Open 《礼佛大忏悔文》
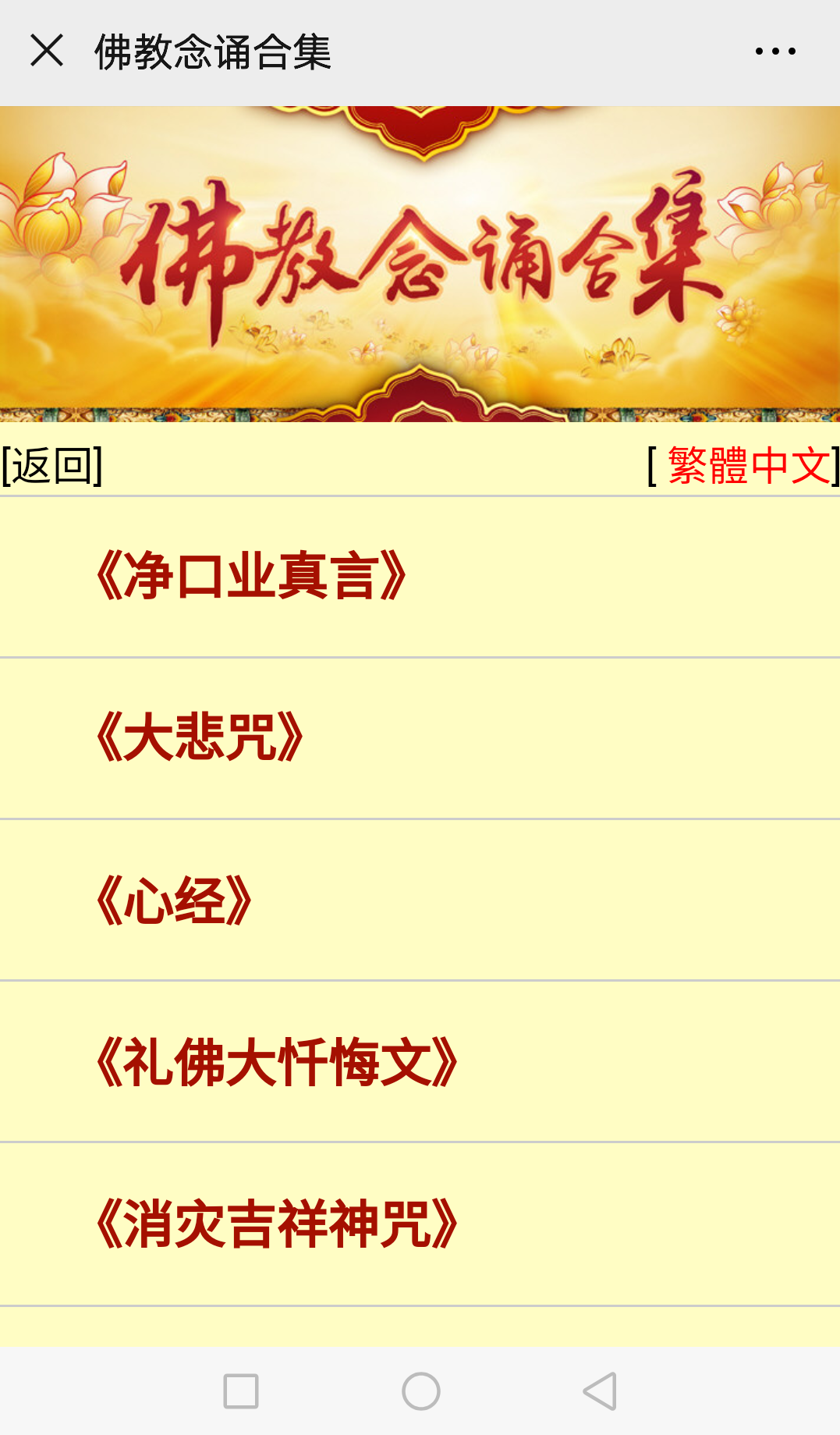 (x=277, y=1063)
